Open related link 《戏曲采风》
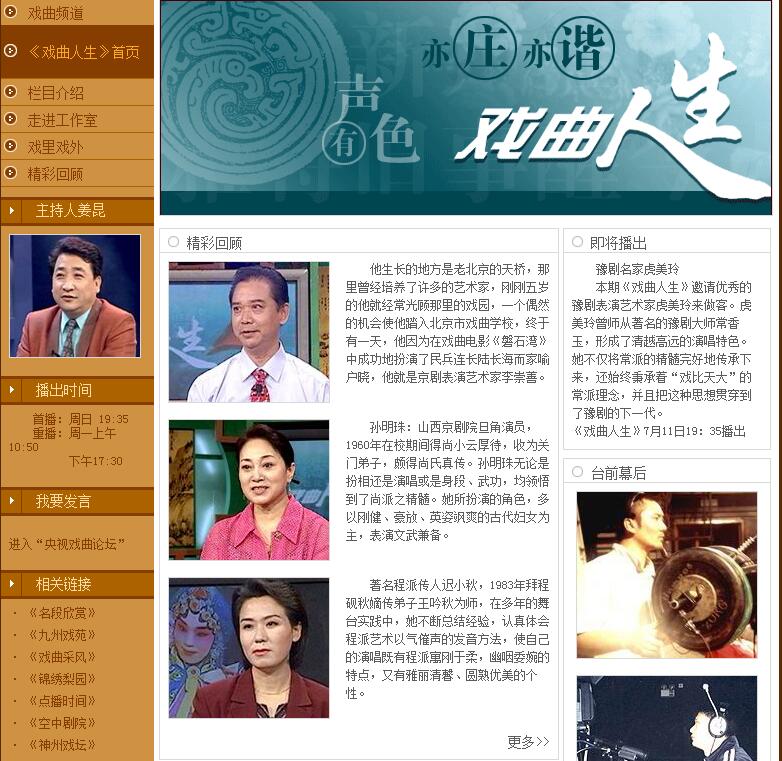The width and height of the screenshot is (782, 761). [62, 657]
